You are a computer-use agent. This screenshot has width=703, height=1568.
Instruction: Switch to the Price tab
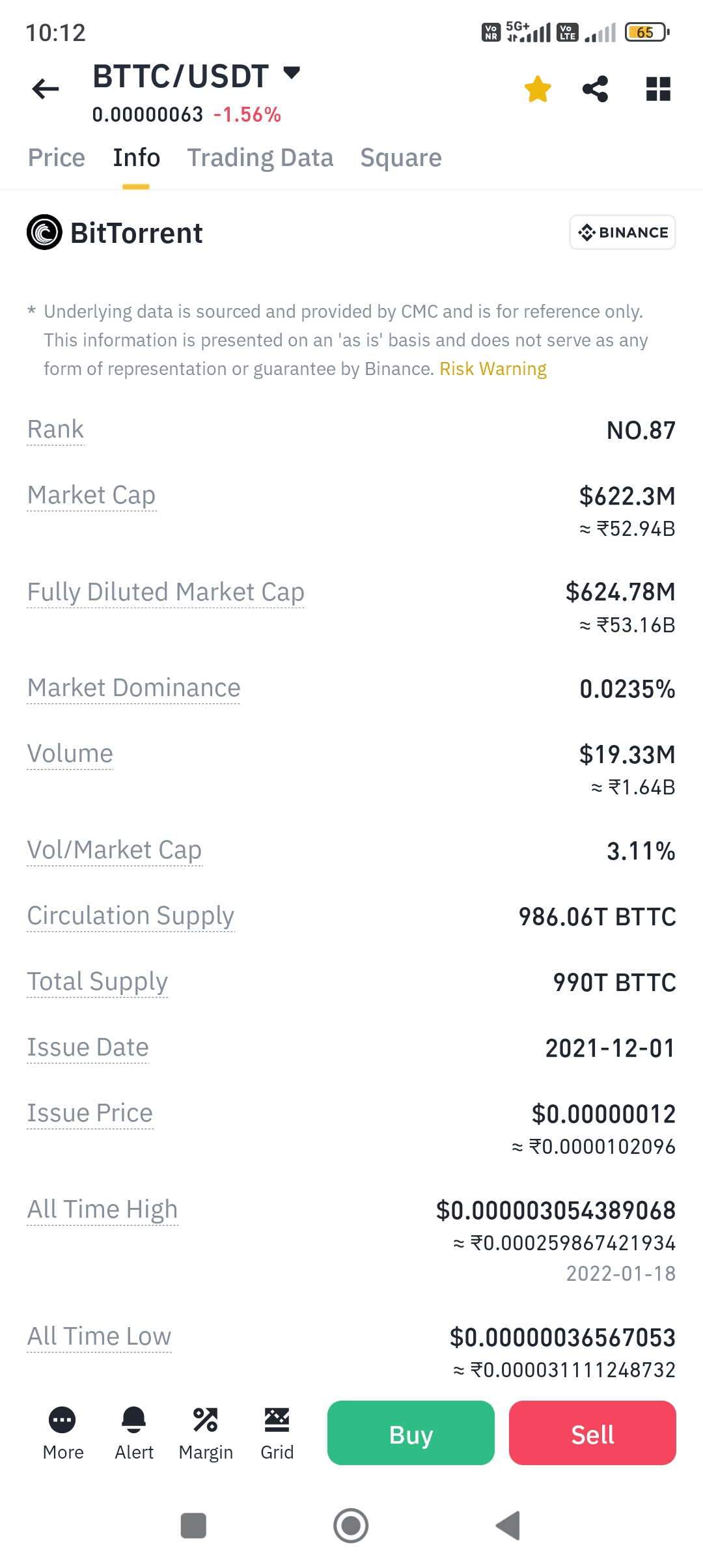coord(57,158)
